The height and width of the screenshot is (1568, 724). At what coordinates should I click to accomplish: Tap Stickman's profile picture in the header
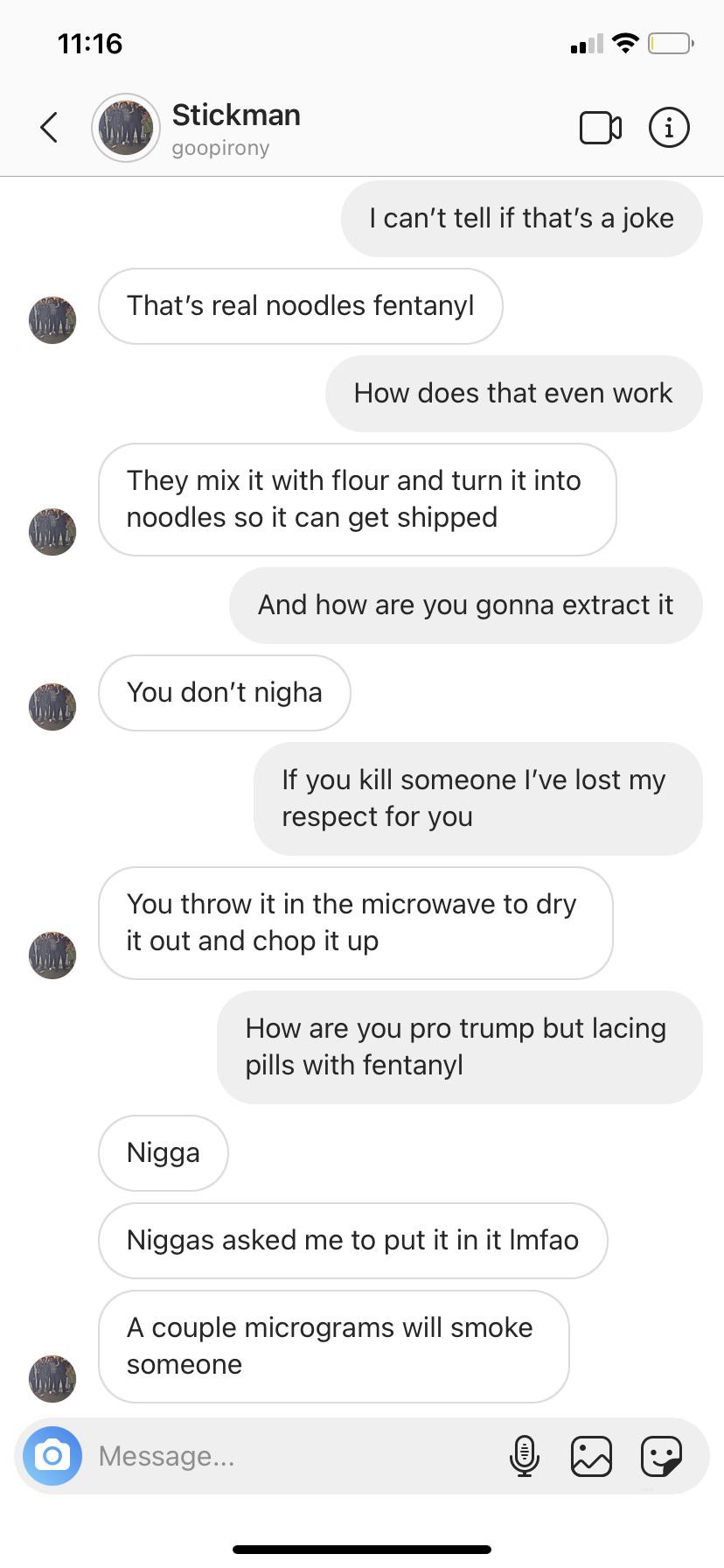pos(125,127)
